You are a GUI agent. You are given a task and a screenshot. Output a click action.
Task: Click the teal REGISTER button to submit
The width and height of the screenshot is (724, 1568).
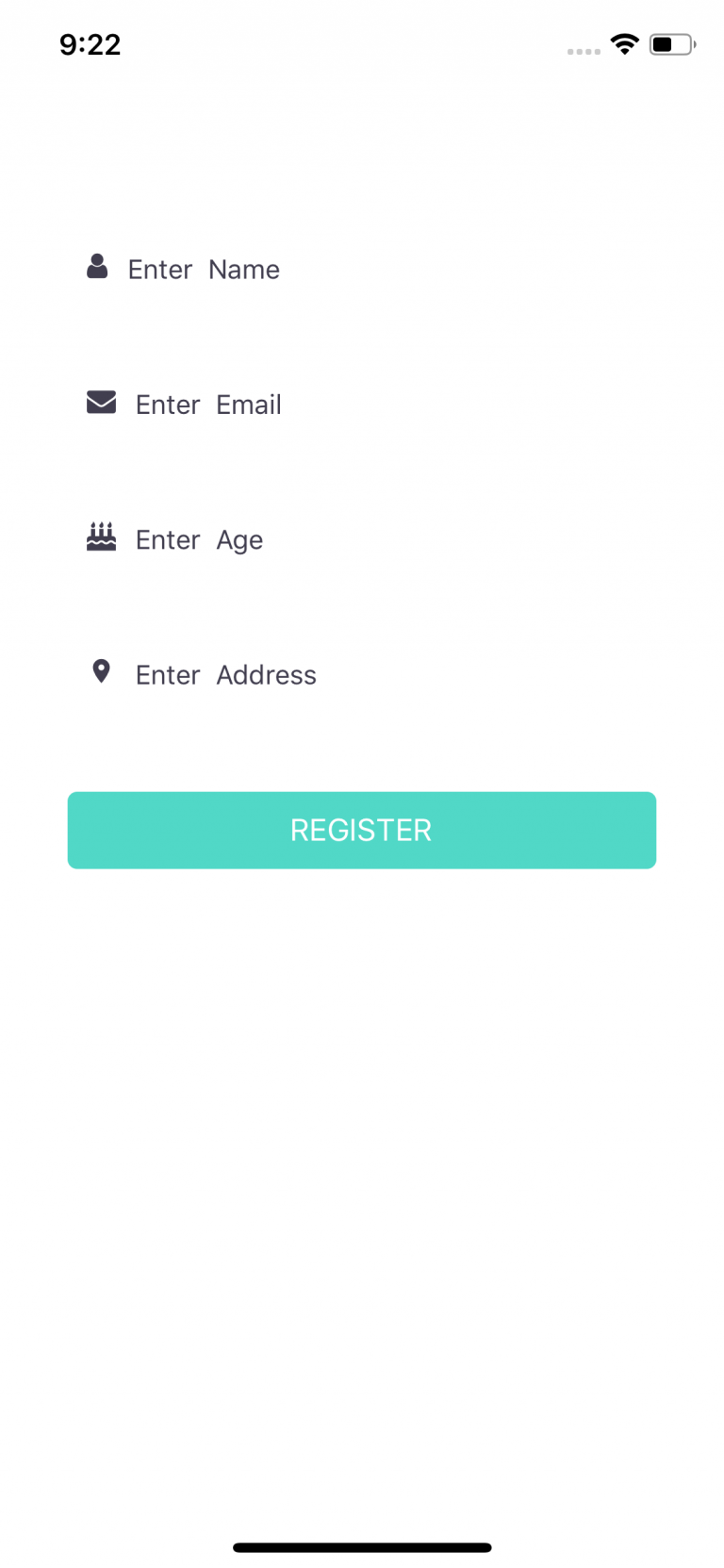pyautogui.click(x=361, y=830)
